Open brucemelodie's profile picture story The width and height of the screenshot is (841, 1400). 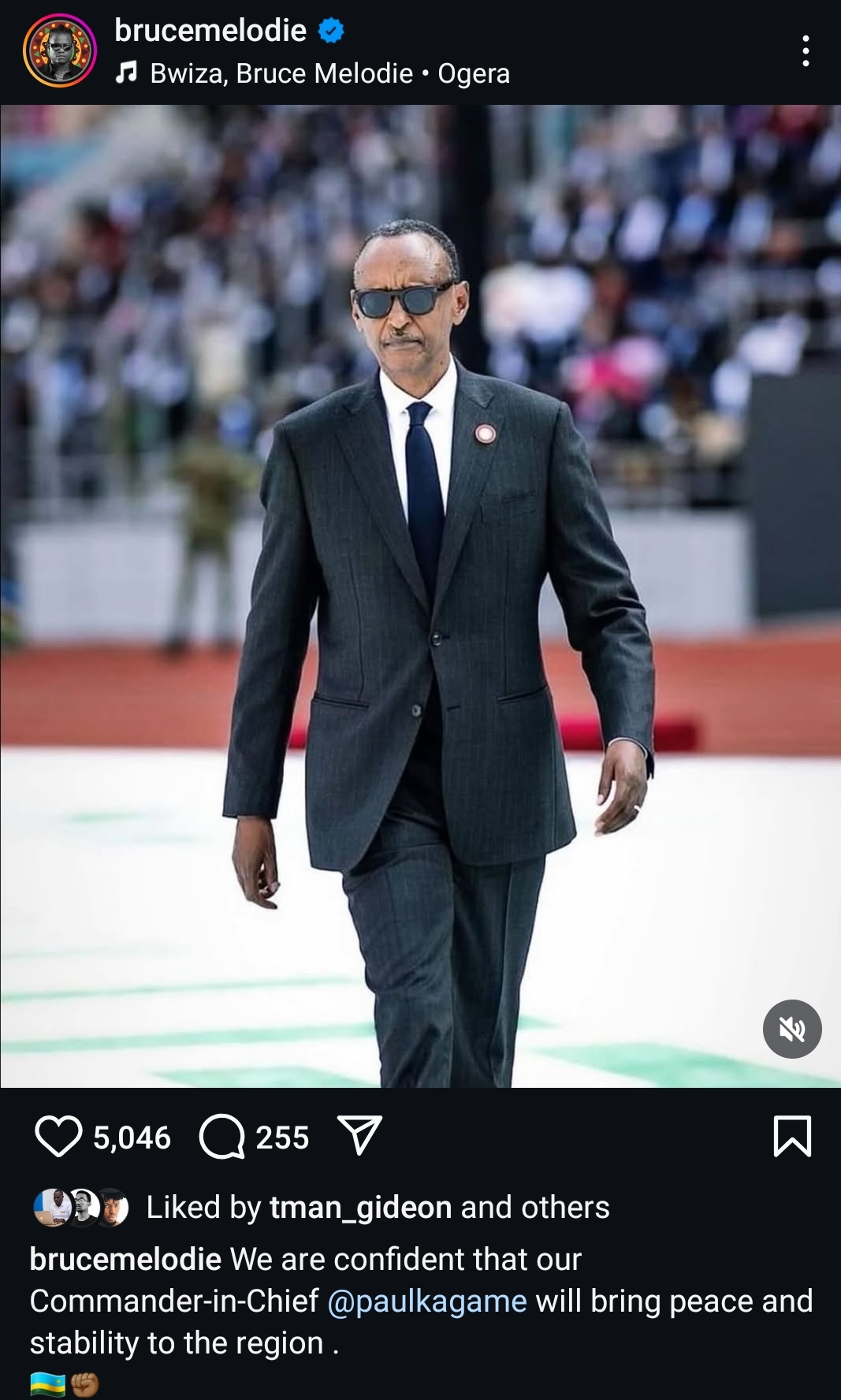(x=60, y=50)
